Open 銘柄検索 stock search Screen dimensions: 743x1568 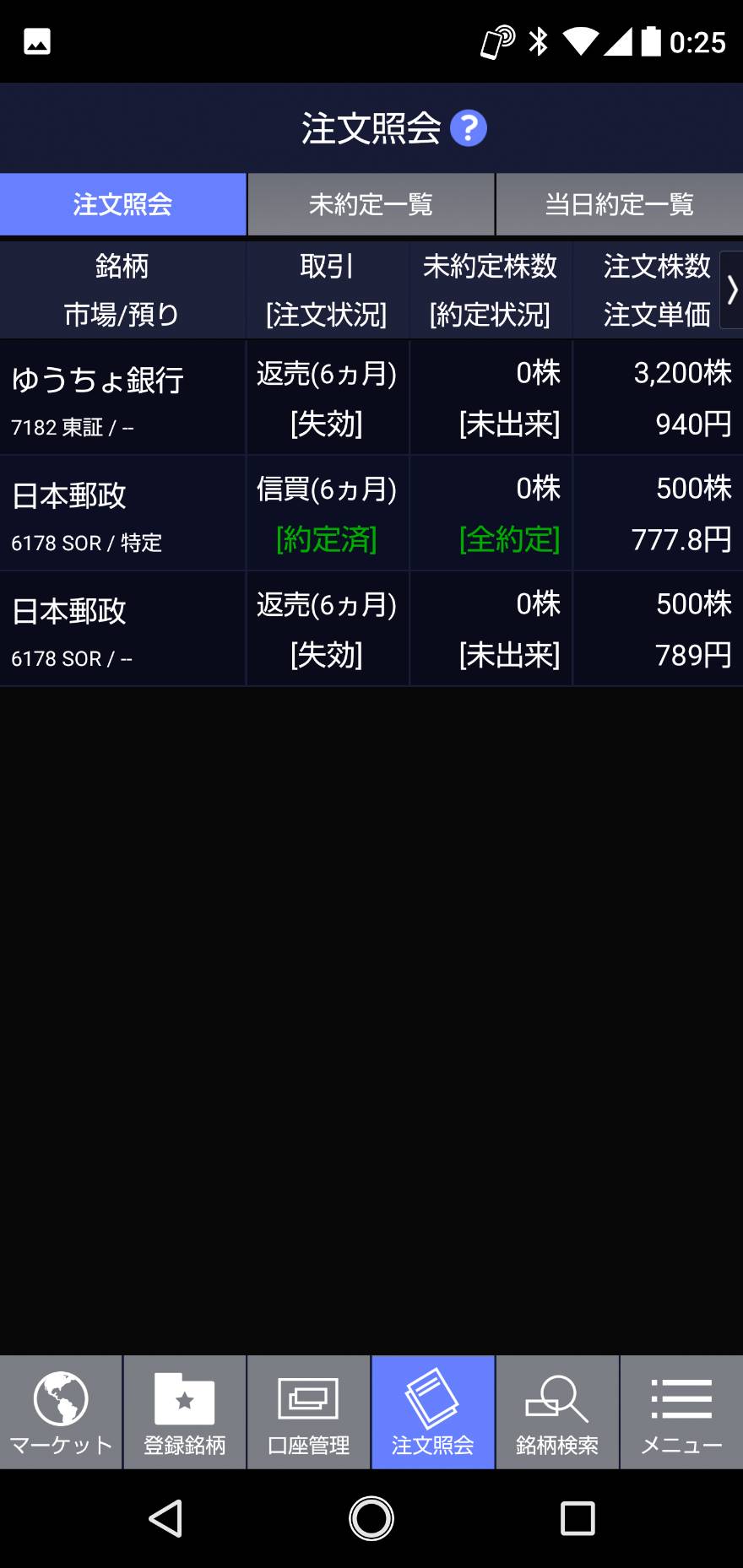click(557, 1412)
